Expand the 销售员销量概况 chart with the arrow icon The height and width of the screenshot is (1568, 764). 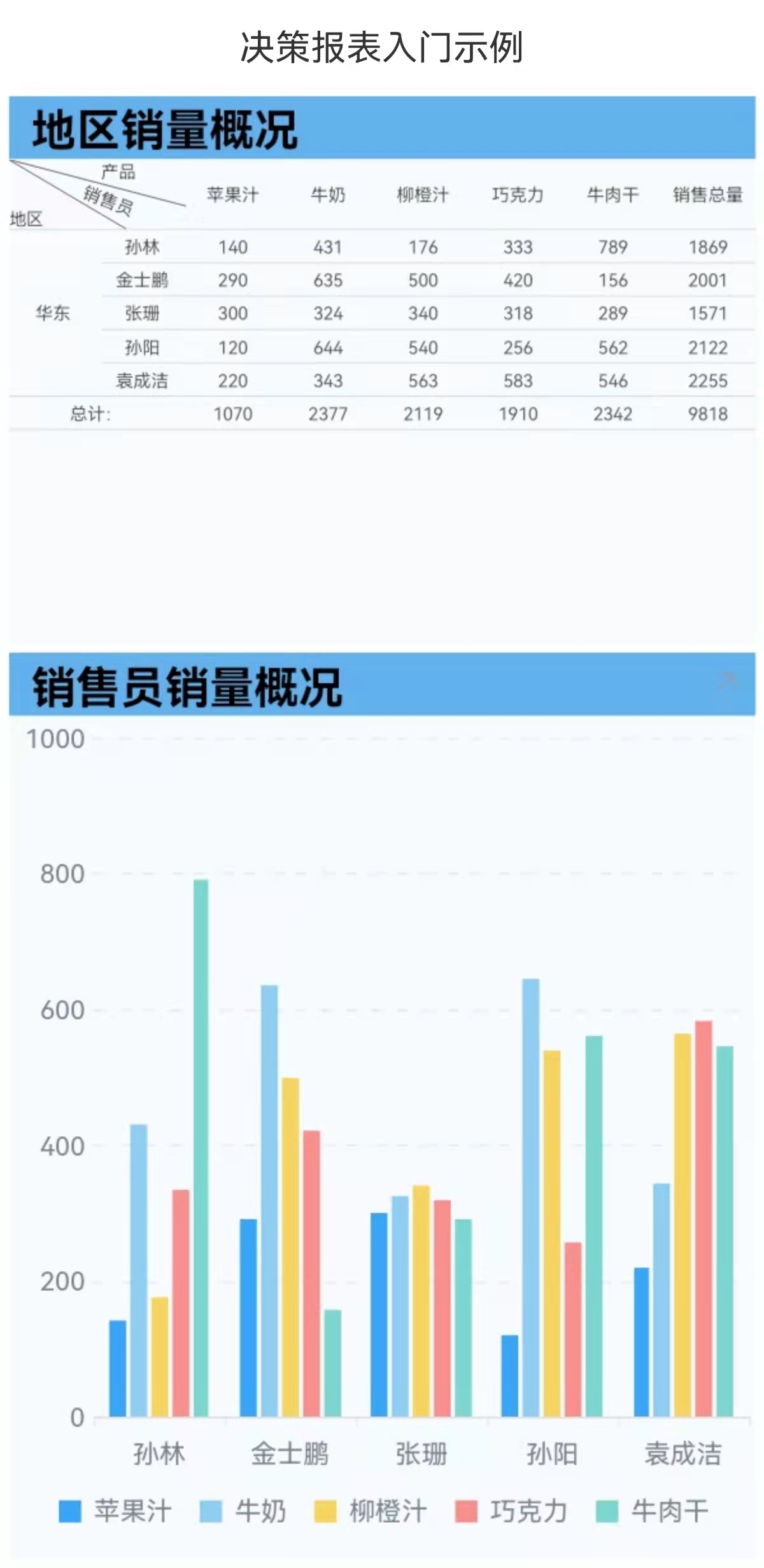(728, 681)
